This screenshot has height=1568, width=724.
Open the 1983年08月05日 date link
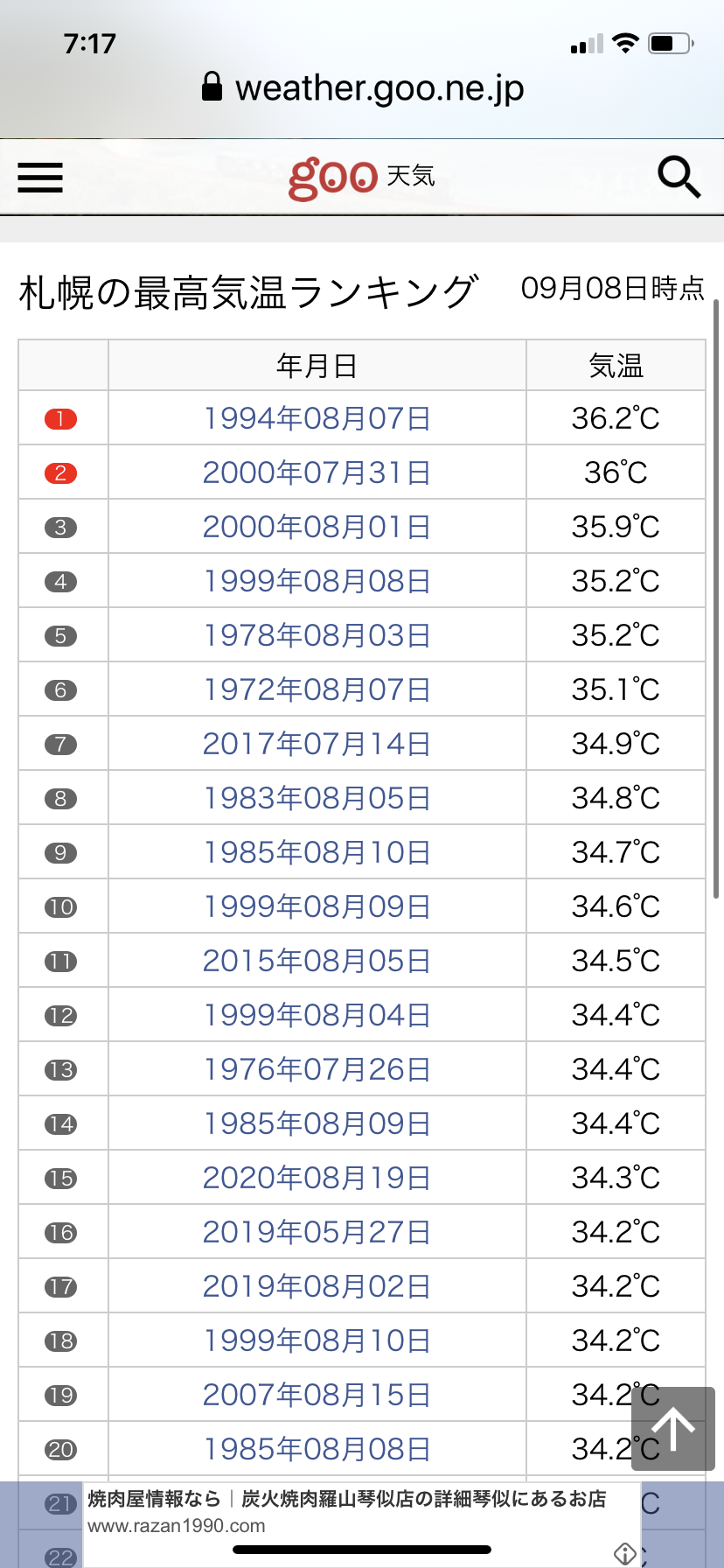pyautogui.click(x=317, y=798)
